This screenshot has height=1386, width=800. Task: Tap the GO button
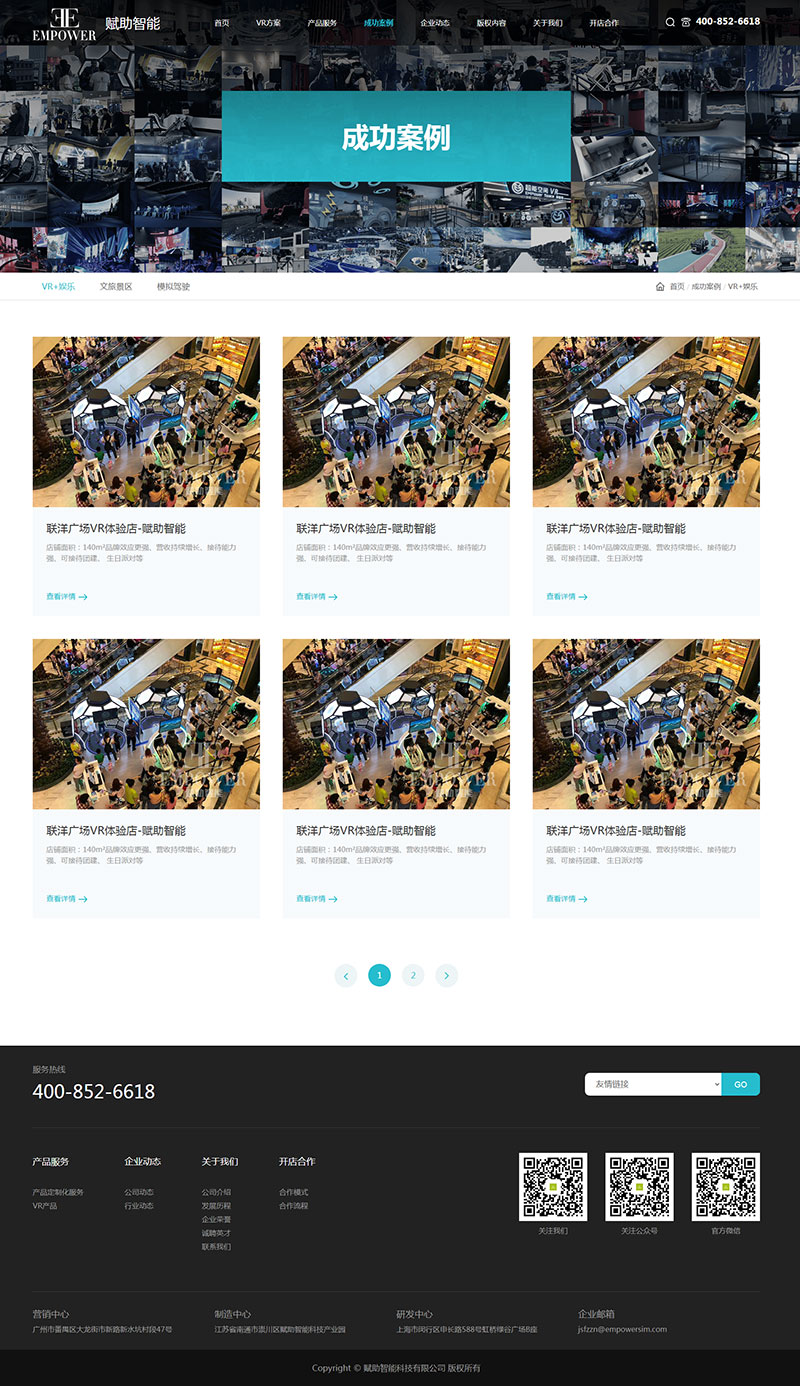pyautogui.click(x=741, y=1084)
